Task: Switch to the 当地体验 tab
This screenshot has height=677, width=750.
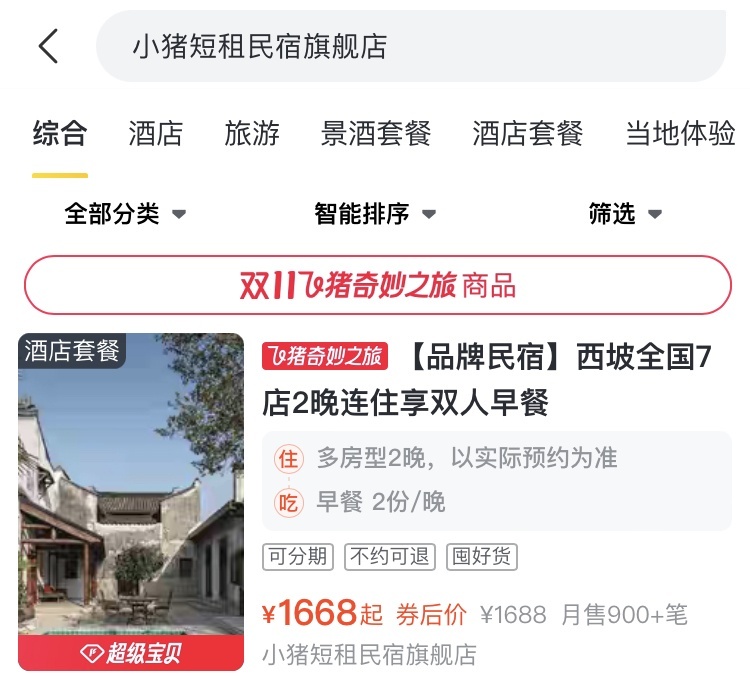Action: click(680, 134)
